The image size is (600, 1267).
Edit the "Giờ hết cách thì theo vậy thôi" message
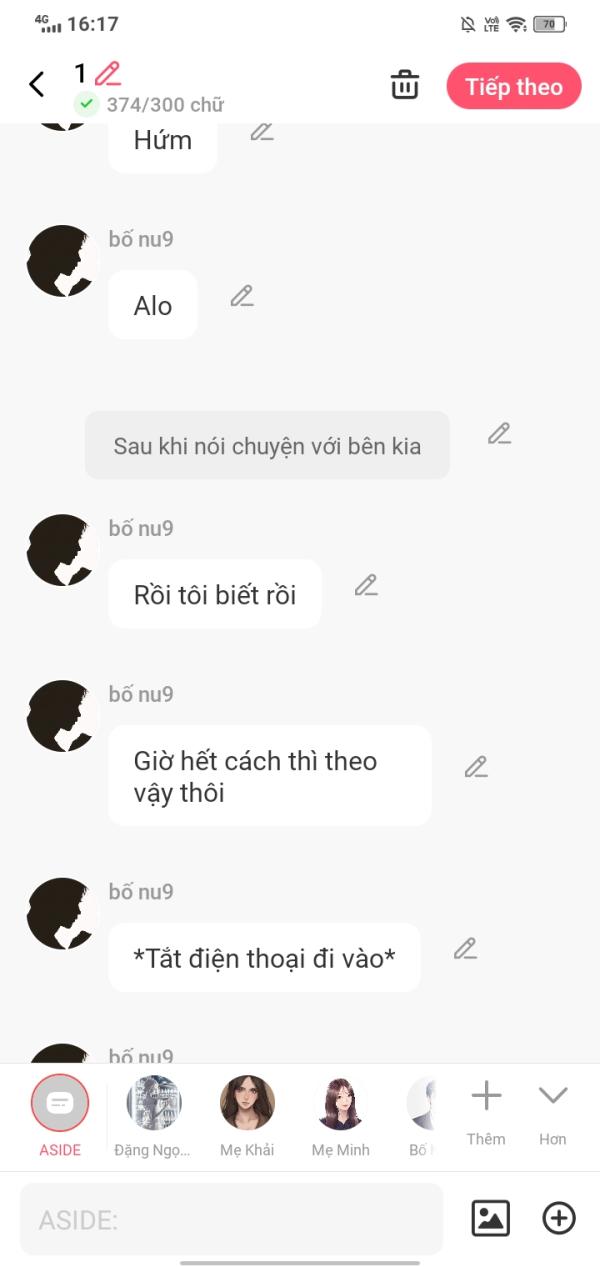point(476,767)
